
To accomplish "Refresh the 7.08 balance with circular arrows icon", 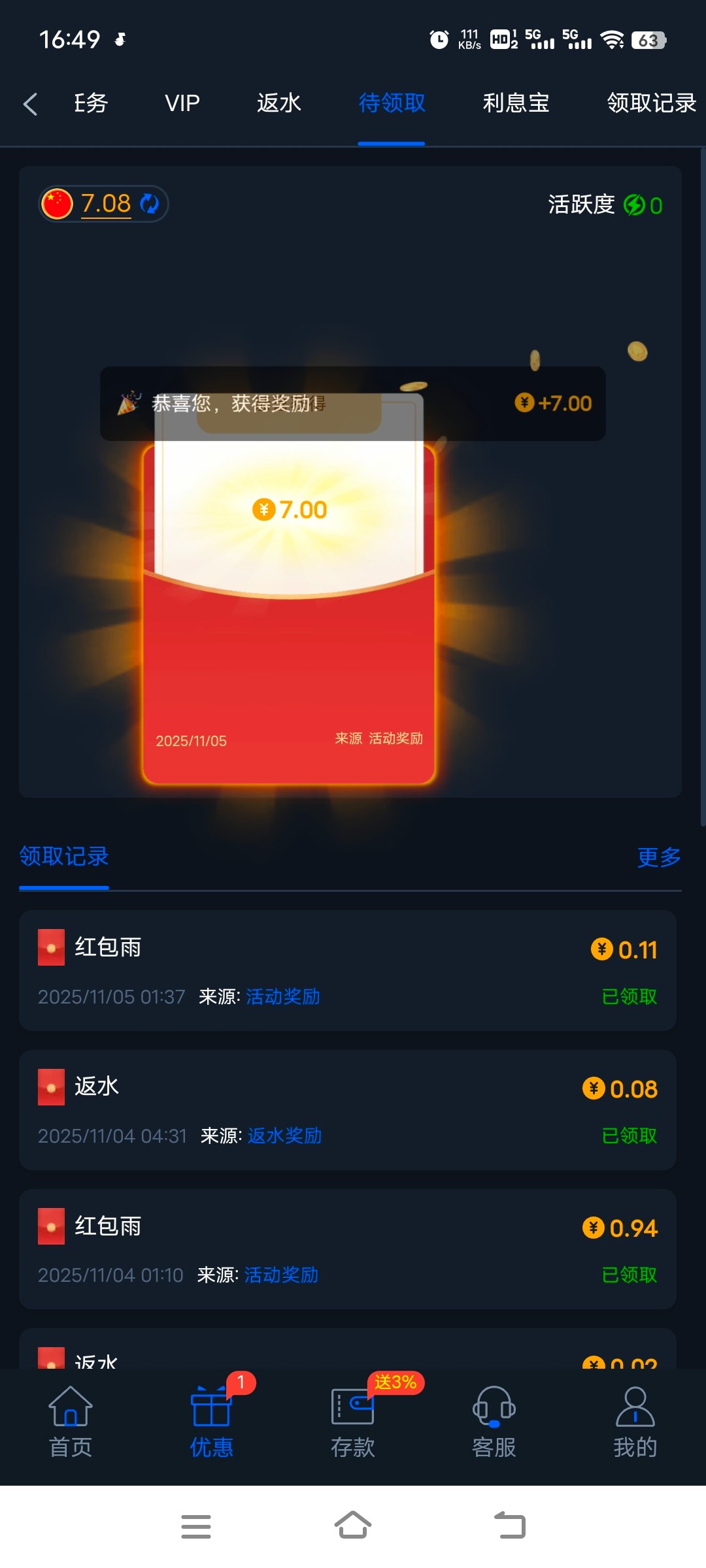I will (x=150, y=204).
